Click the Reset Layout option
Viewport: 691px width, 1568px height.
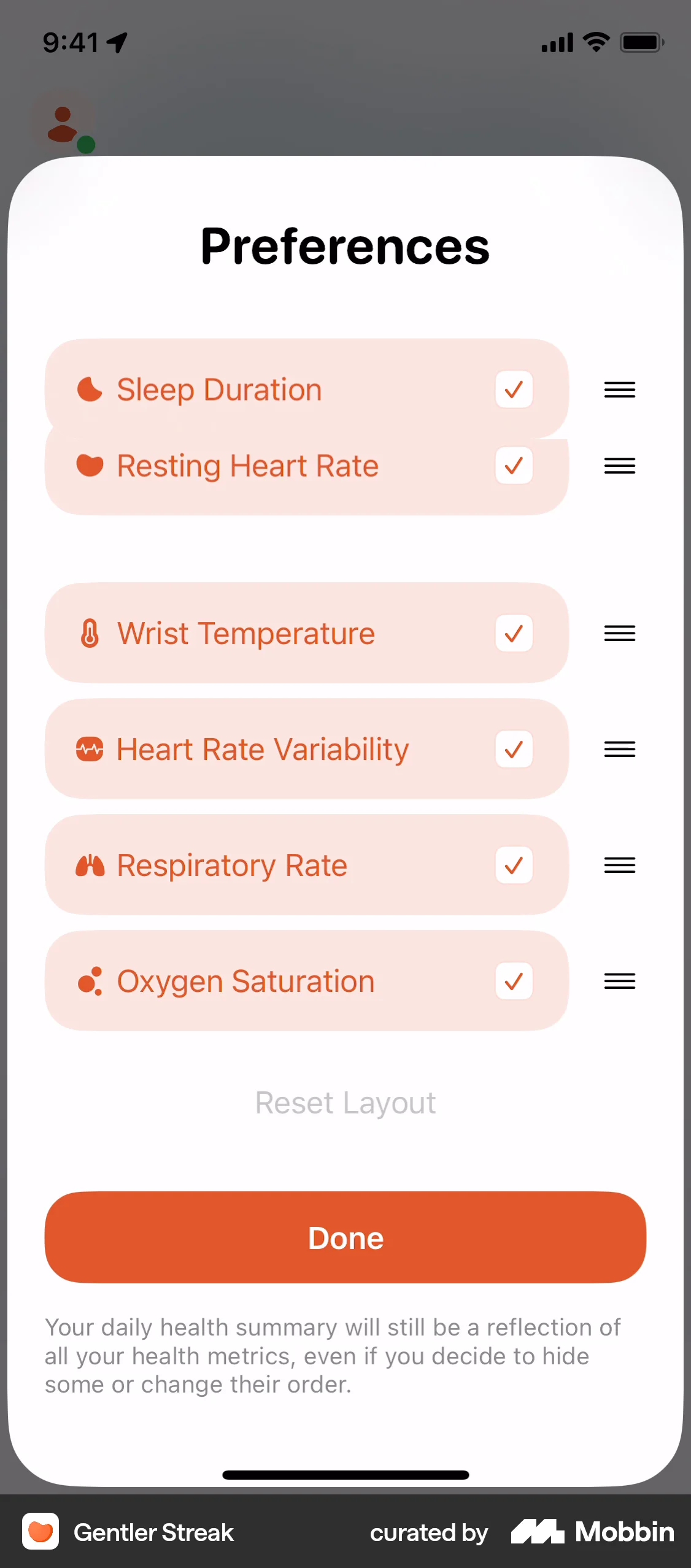coord(345,1102)
